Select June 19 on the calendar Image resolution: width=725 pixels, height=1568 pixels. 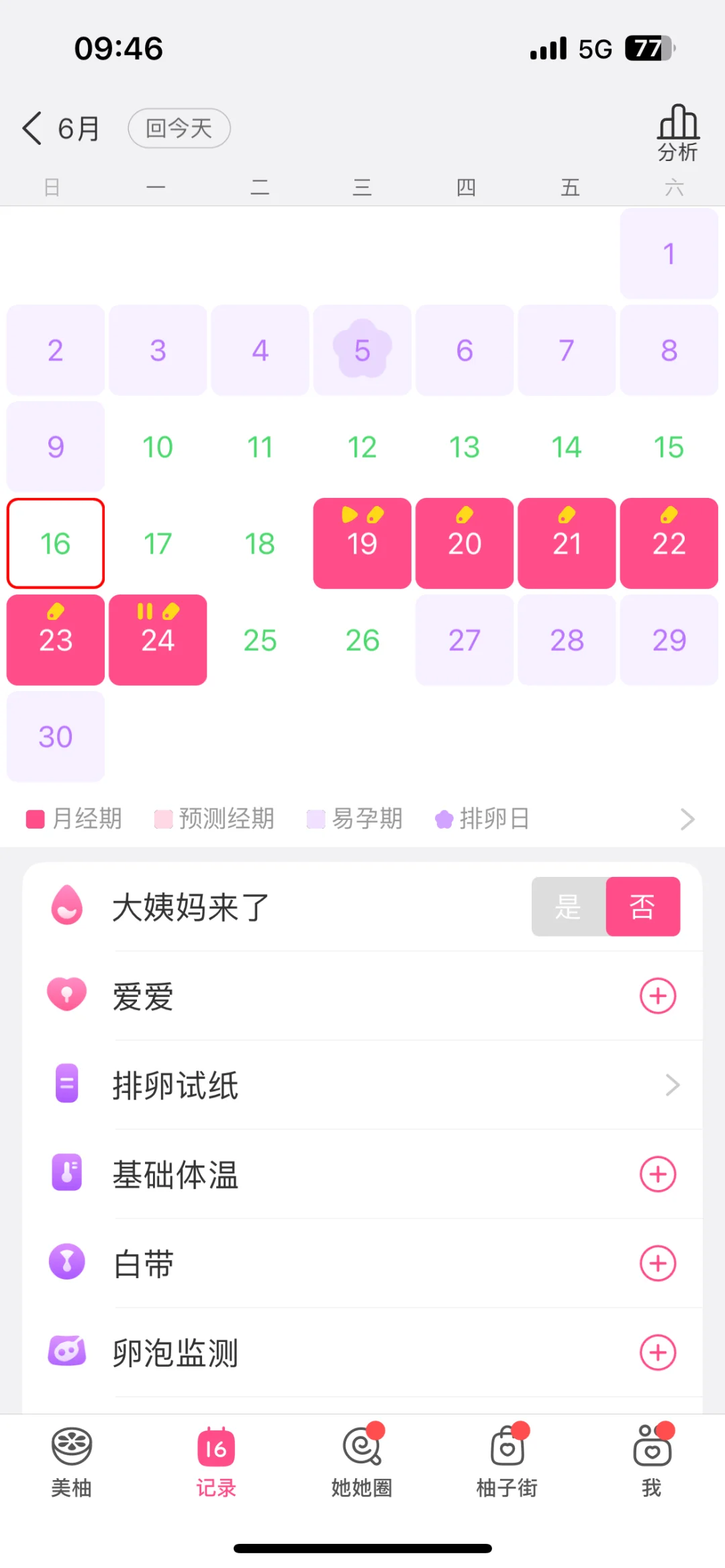tap(362, 543)
